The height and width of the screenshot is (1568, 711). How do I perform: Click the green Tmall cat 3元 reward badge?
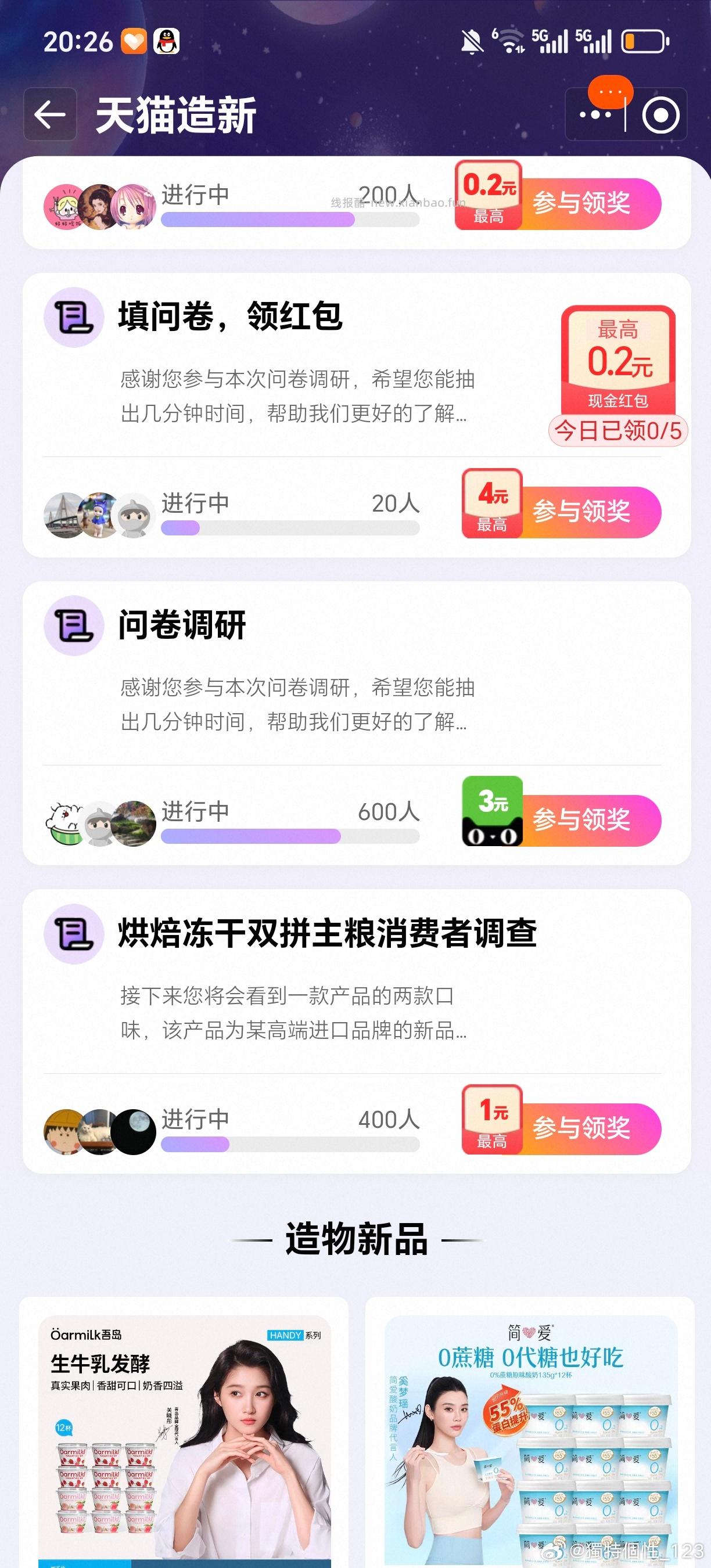click(494, 820)
